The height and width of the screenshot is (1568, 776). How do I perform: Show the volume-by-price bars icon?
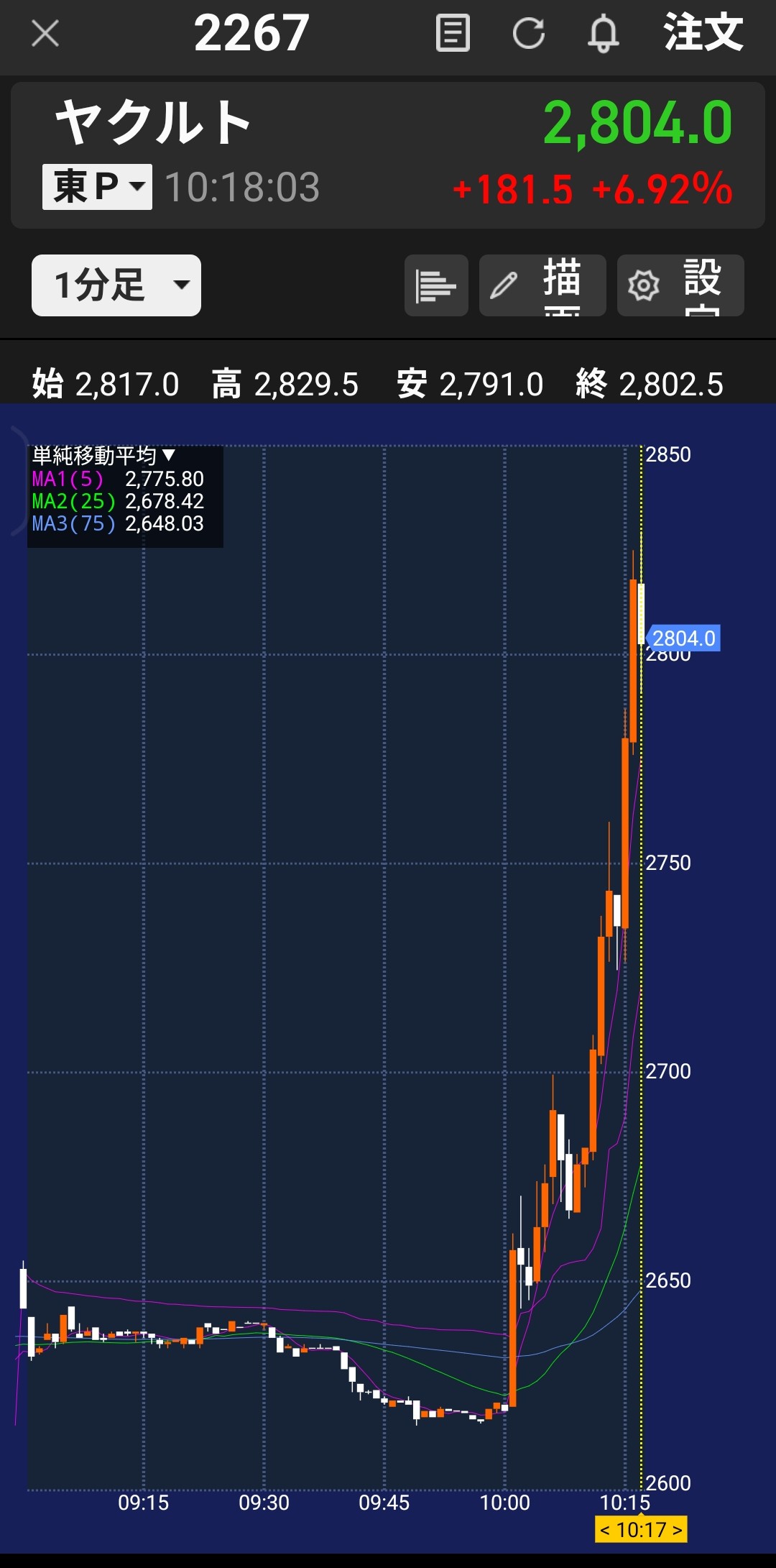pyautogui.click(x=436, y=285)
